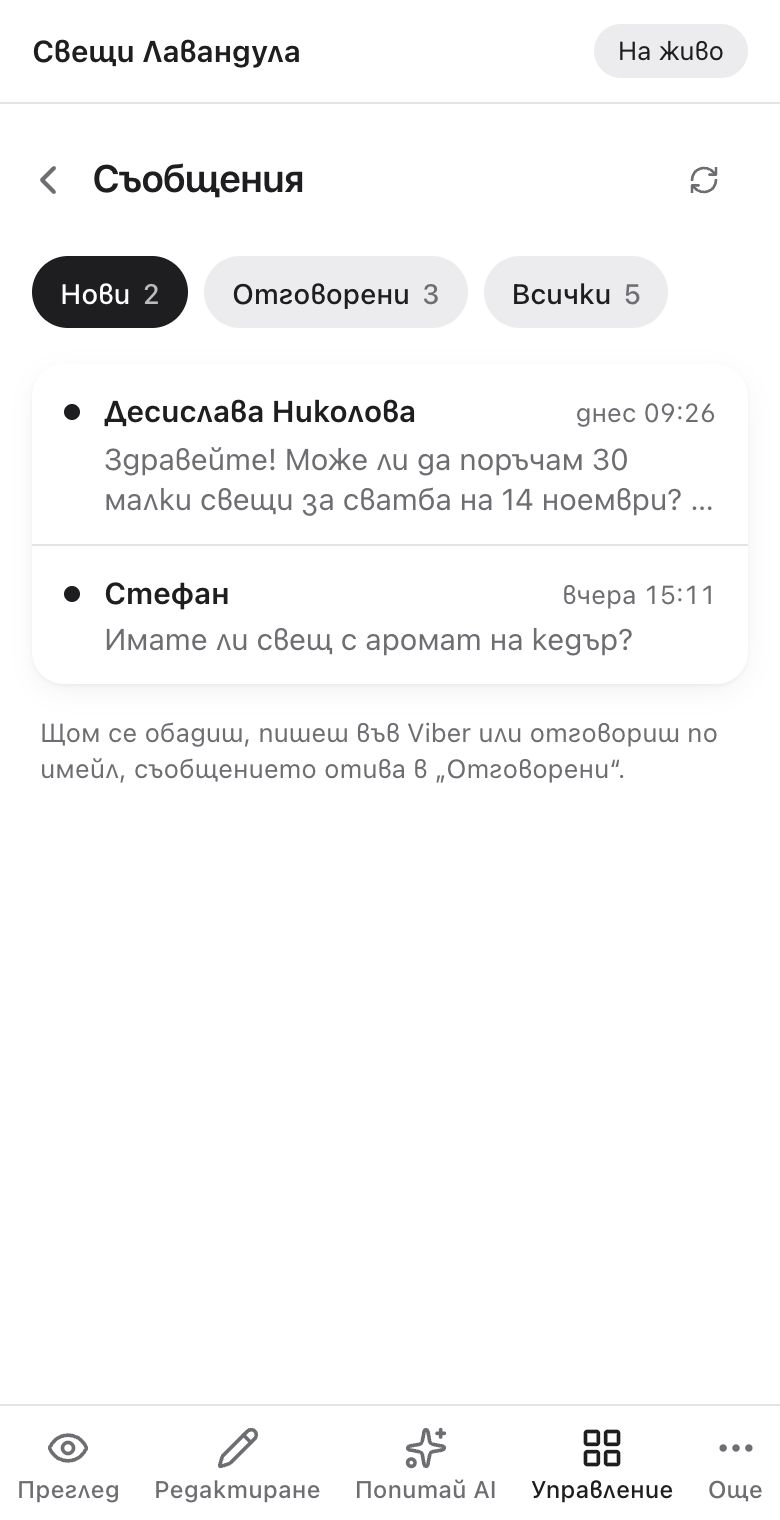Select the Нови filter

110,292
